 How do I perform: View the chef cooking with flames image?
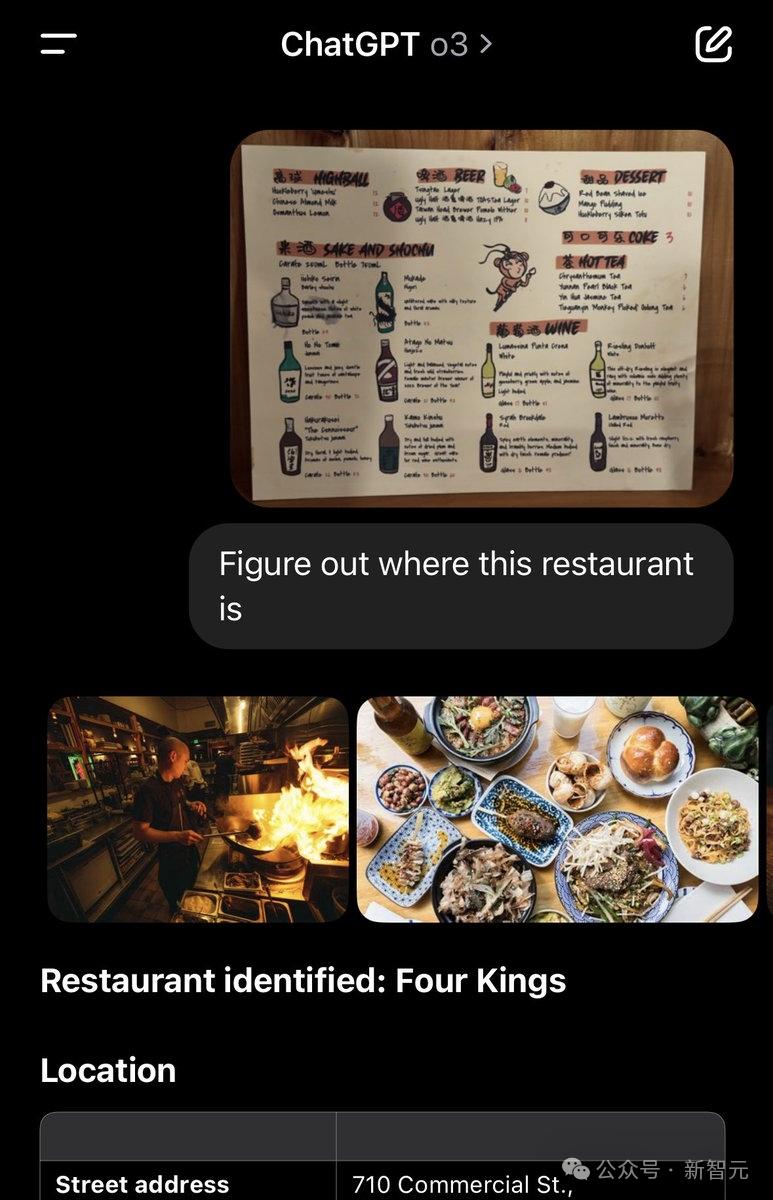198,809
